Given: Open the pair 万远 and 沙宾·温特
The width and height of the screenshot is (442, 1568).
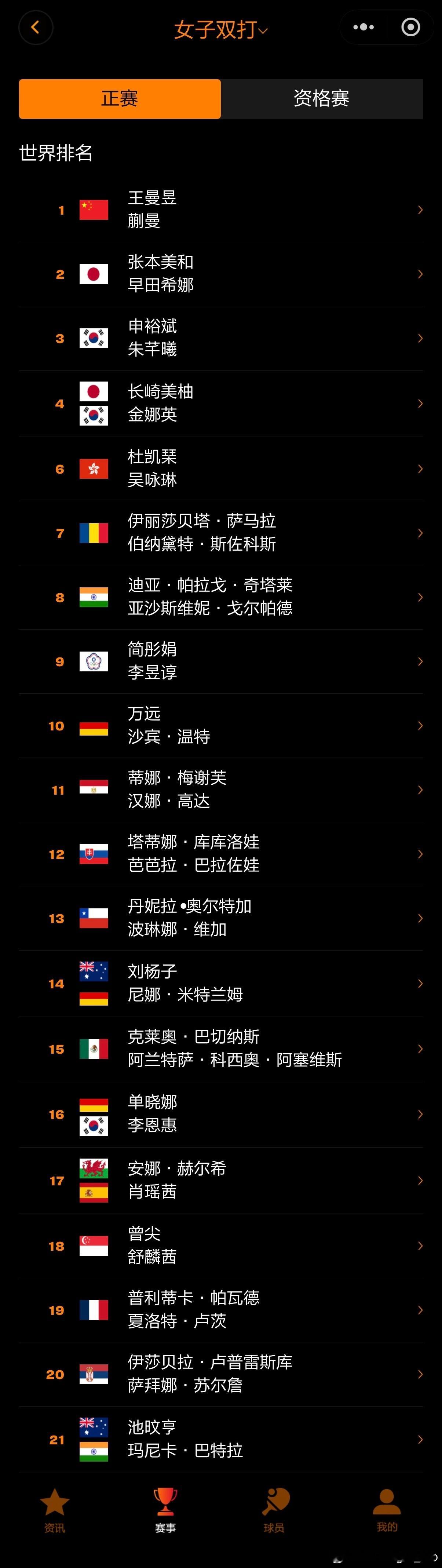Looking at the screenshot, I should (x=221, y=726).
